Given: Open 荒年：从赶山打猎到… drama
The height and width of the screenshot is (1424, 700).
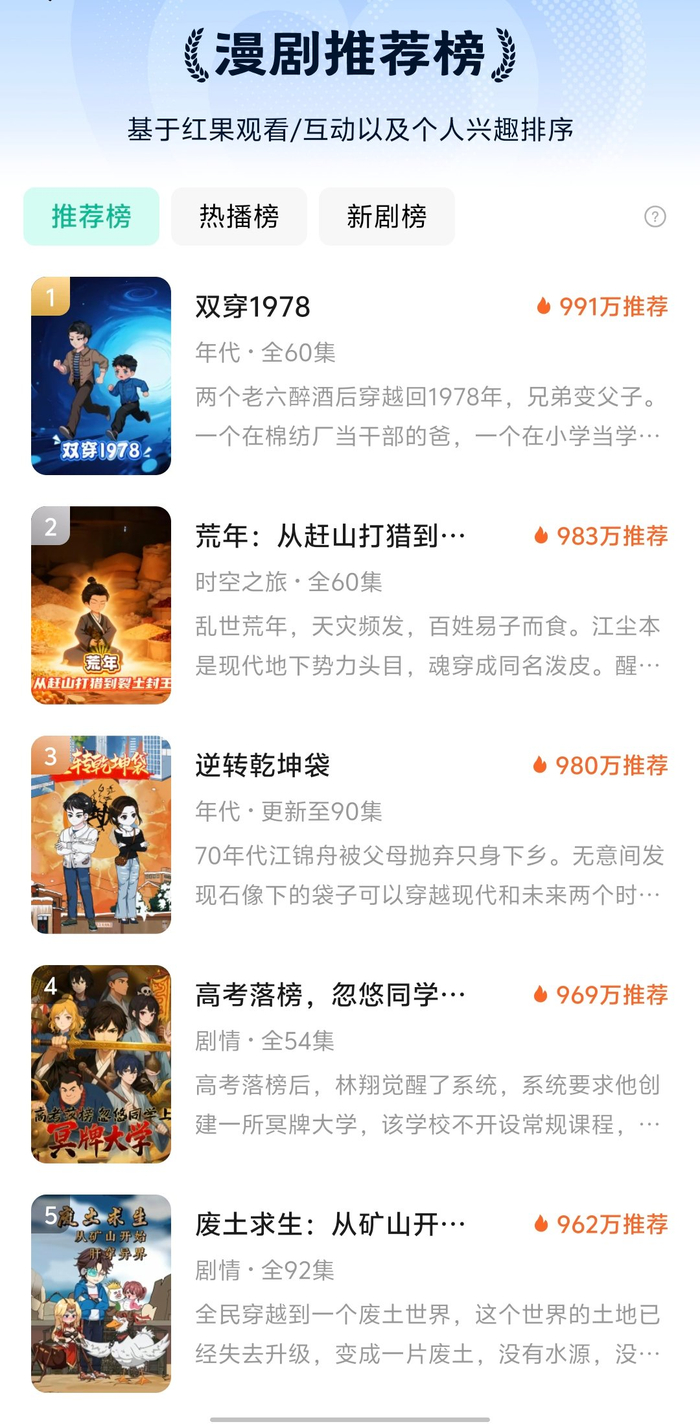Looking at the screenshot, I should click(x=330, y=536).
